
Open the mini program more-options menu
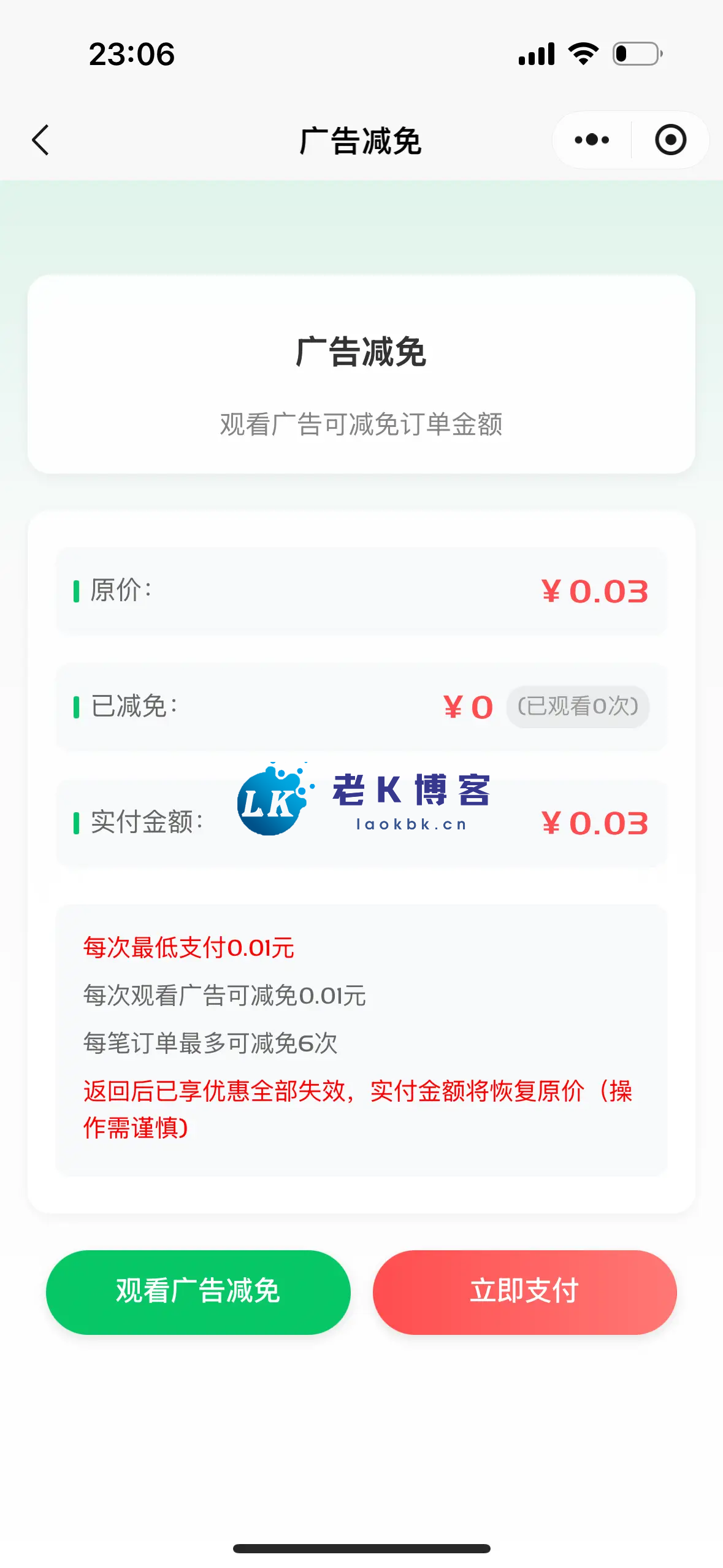click(x=592, y=140)
